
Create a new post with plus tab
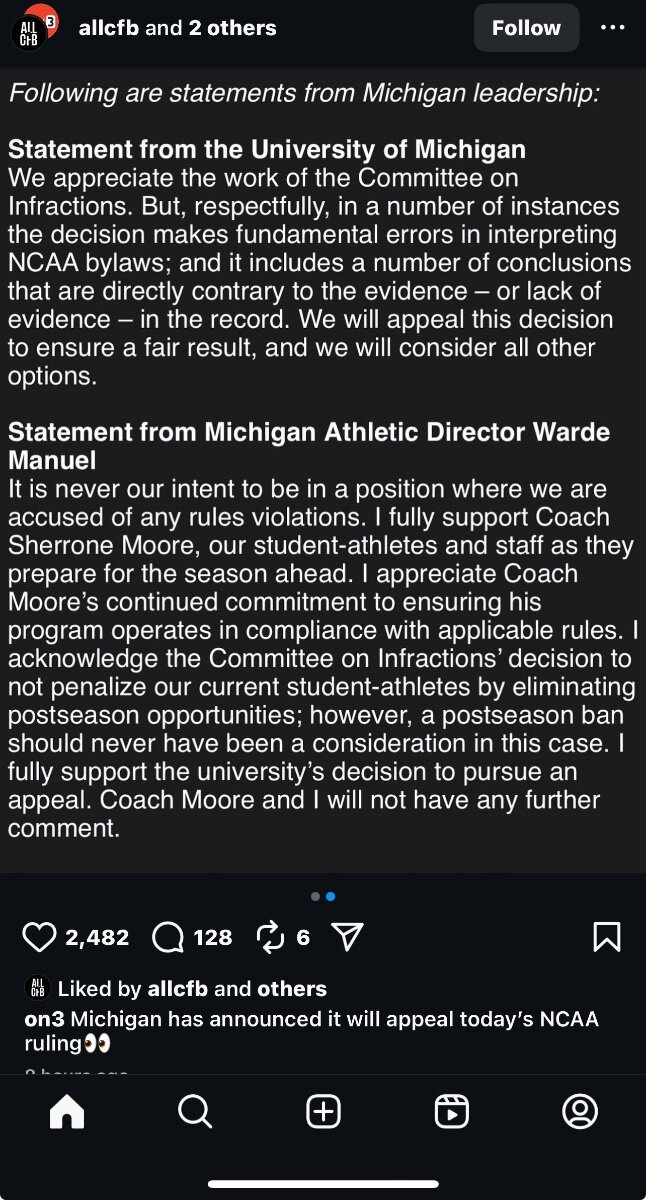(x=323, y=1111)
